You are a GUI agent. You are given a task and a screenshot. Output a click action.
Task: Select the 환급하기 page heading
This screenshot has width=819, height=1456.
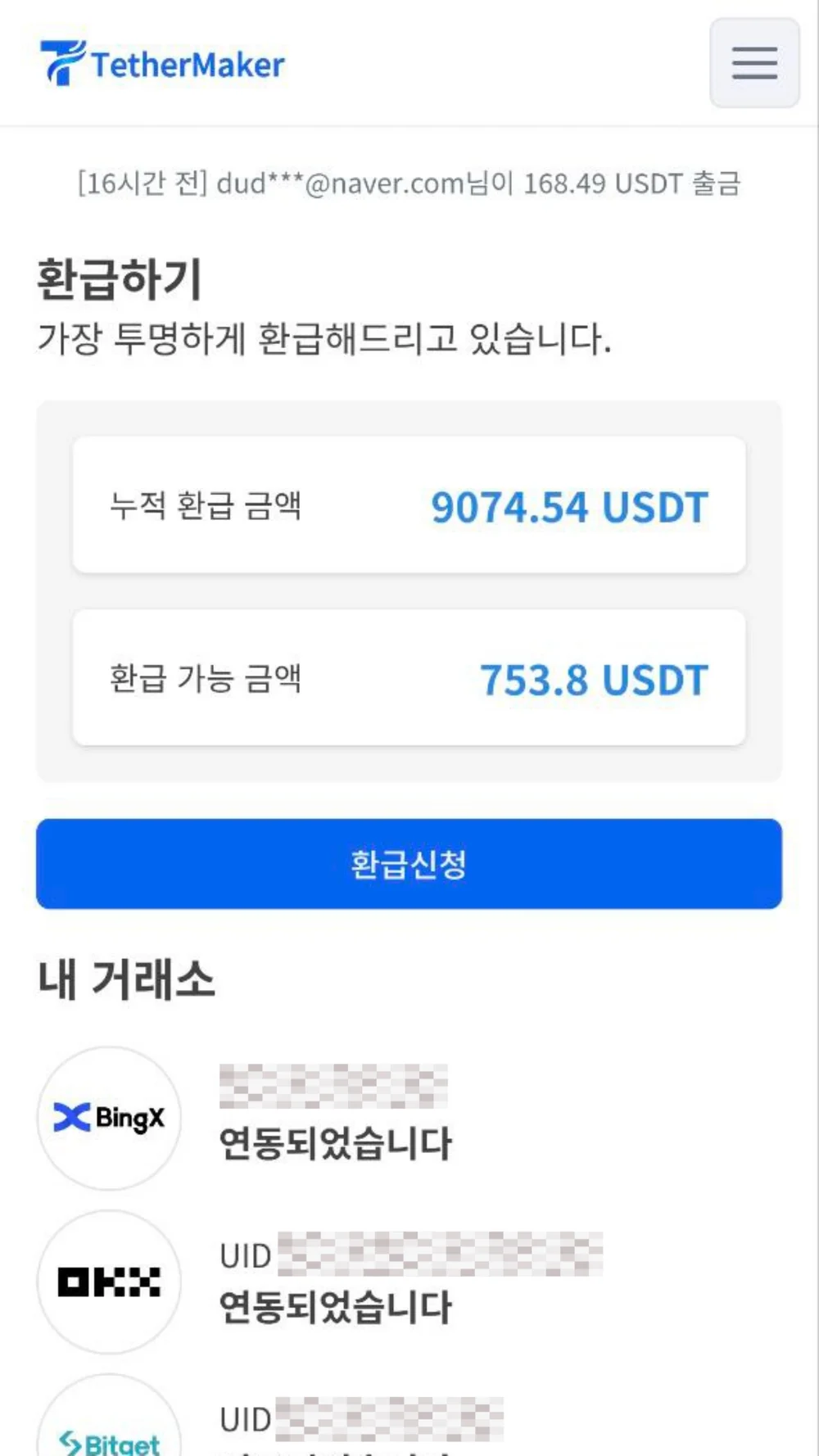117,278
